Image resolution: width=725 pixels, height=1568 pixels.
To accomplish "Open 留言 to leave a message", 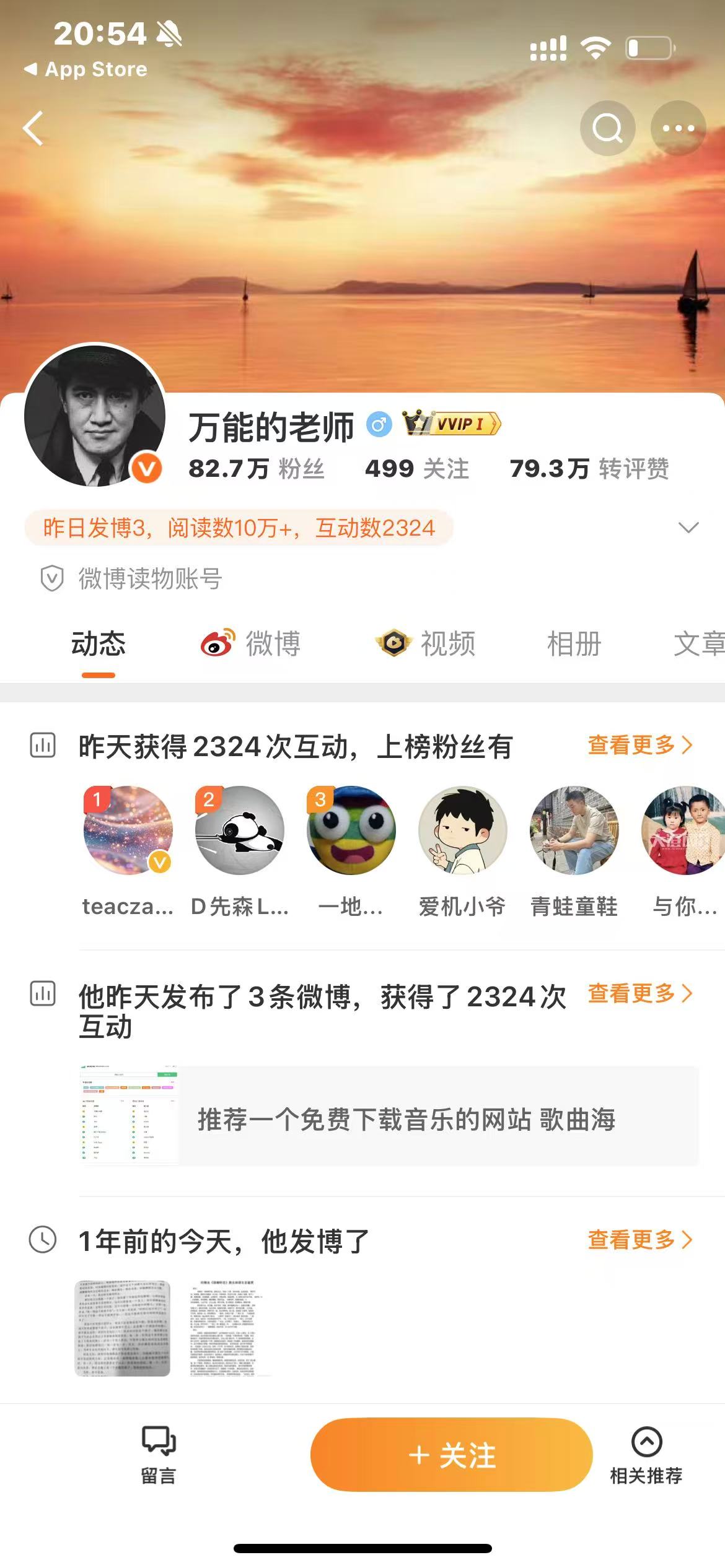I will [x=159, y=1455].
